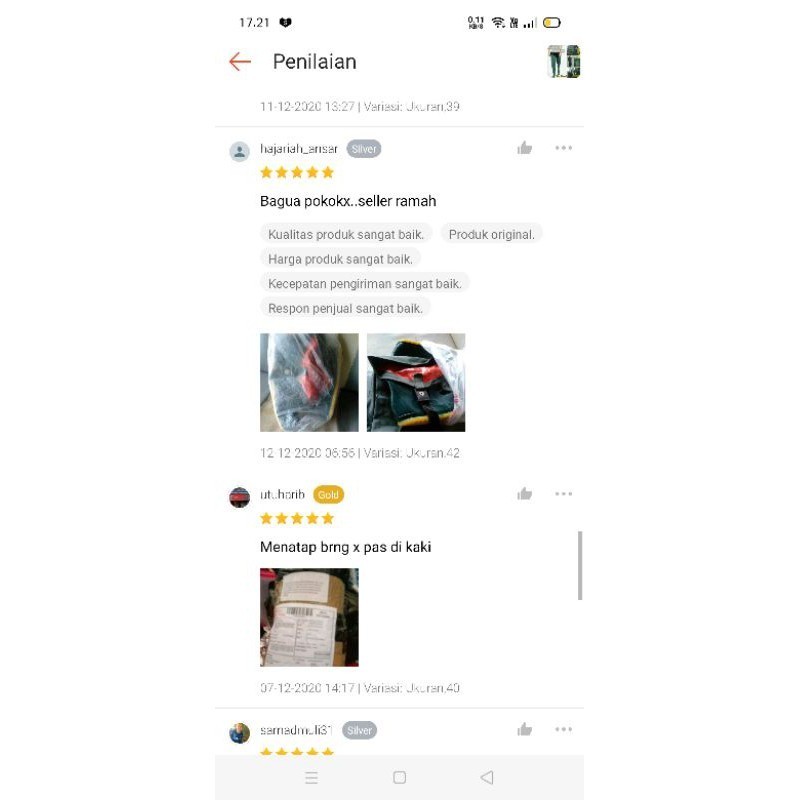Open more options on the bottom Silver user's review
This screenshot has height=800, width=800.
564,730
